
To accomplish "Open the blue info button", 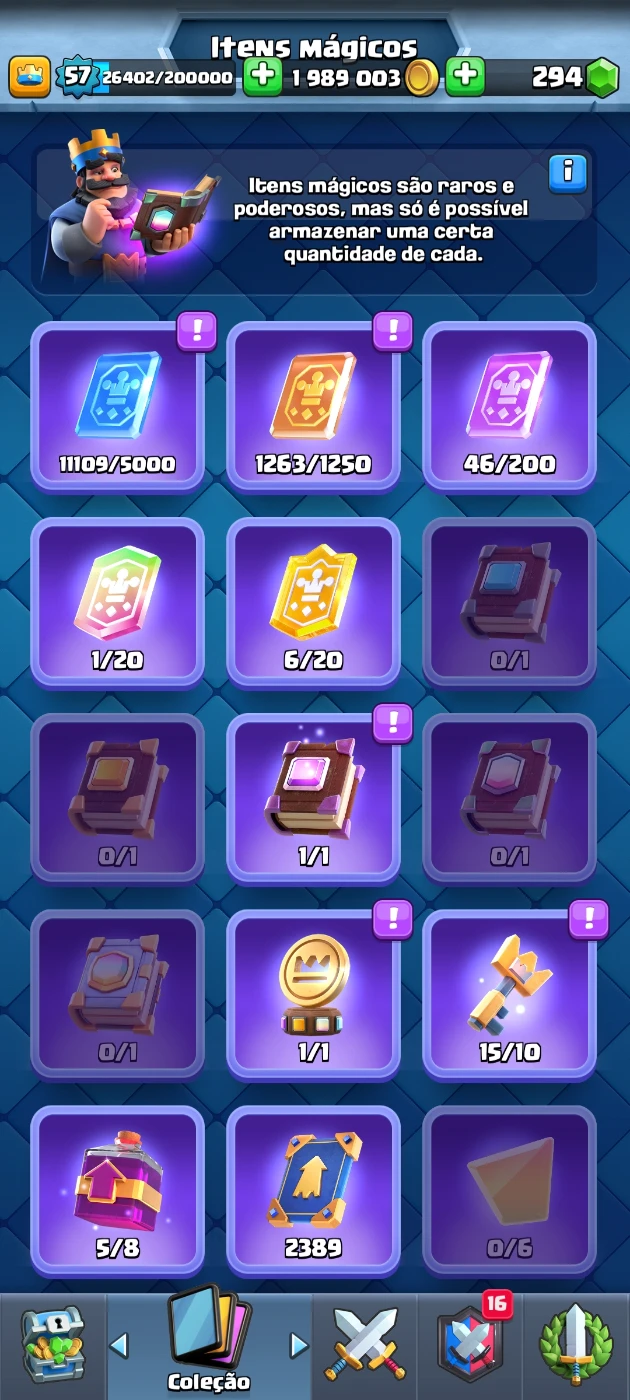I will coord(568,173).
